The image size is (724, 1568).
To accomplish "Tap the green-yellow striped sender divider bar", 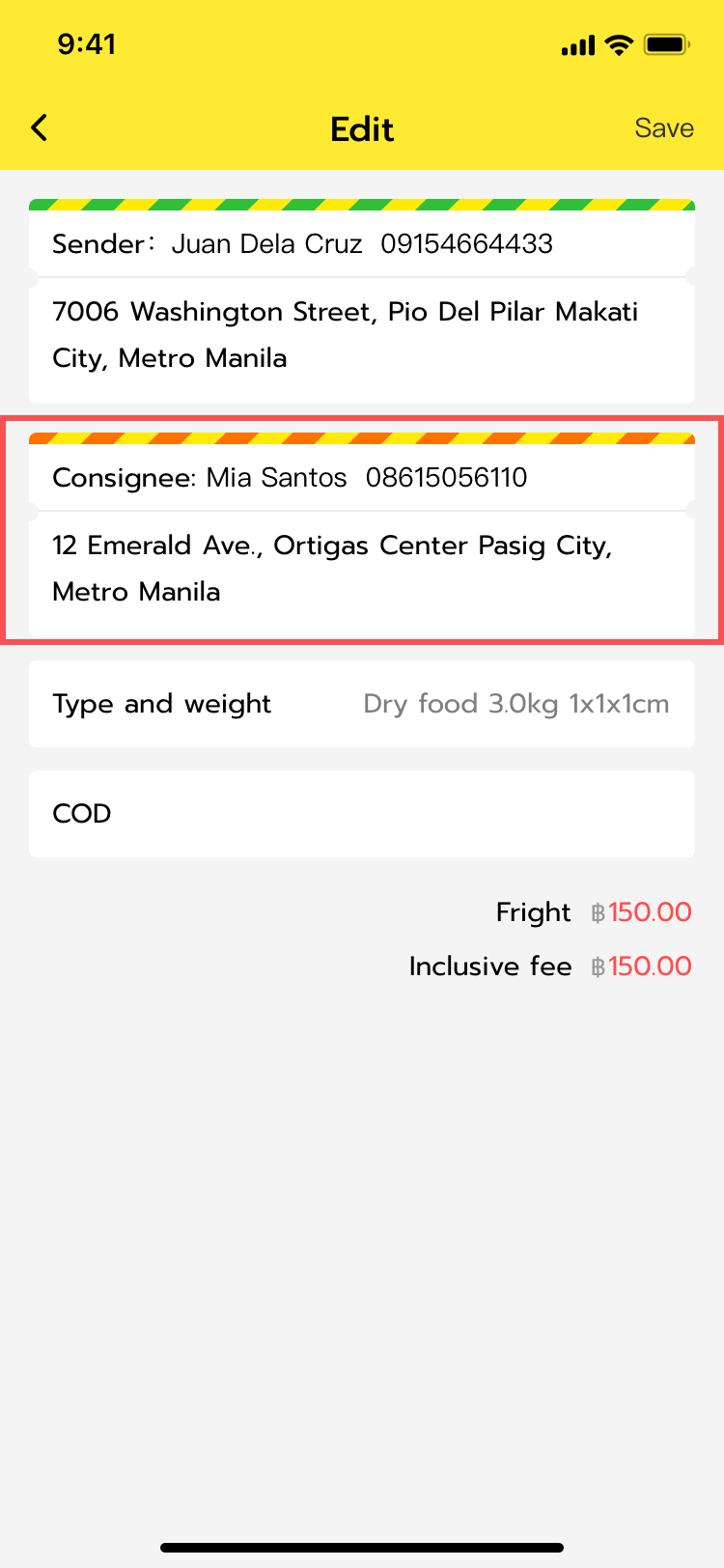I will [362, 204].
